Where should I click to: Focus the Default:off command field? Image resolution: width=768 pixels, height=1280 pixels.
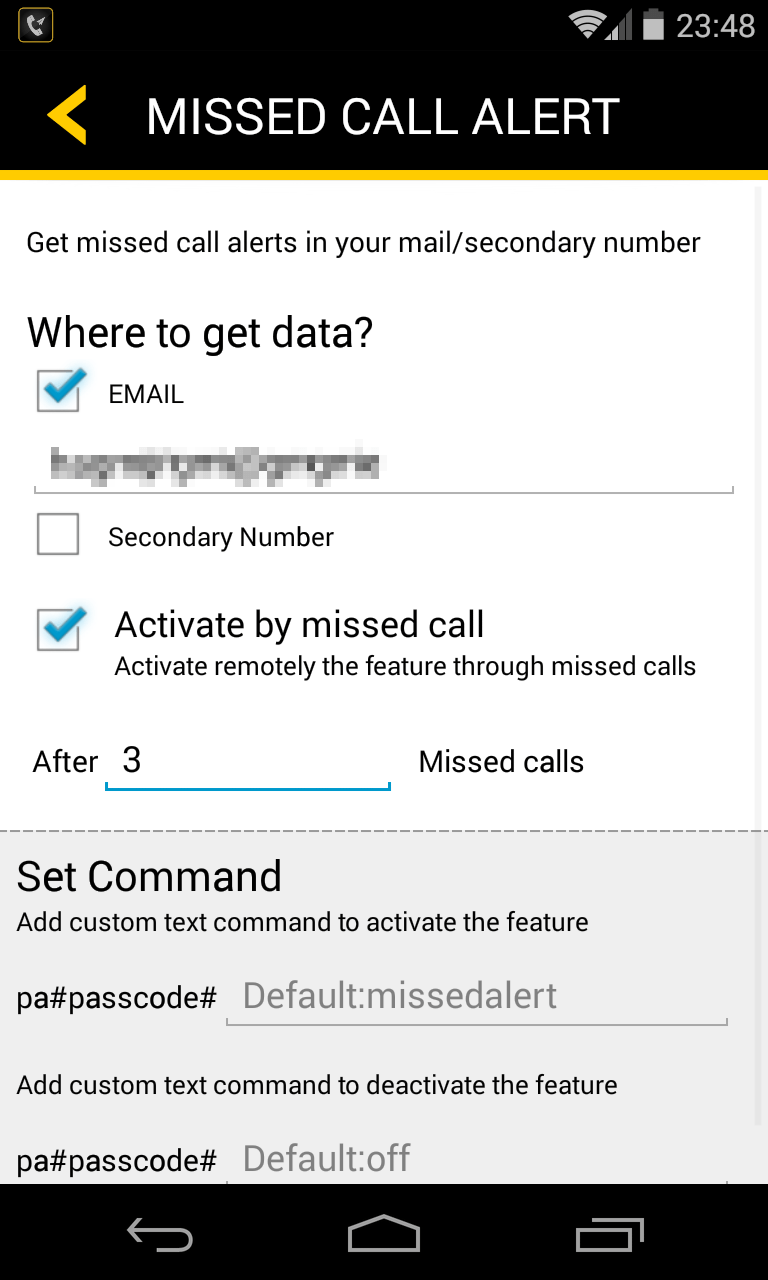[476, 1160]
